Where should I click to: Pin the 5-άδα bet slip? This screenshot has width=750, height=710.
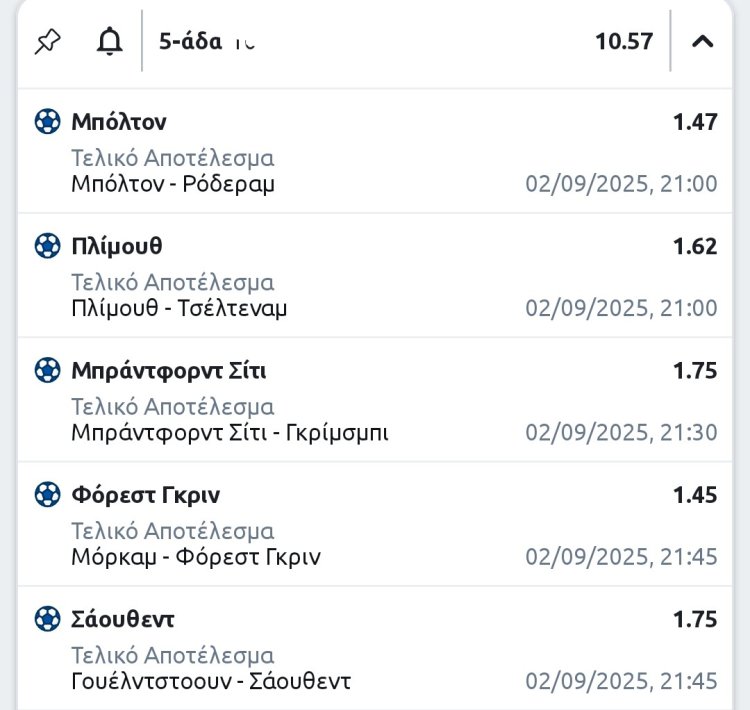(x=47, y=41)
